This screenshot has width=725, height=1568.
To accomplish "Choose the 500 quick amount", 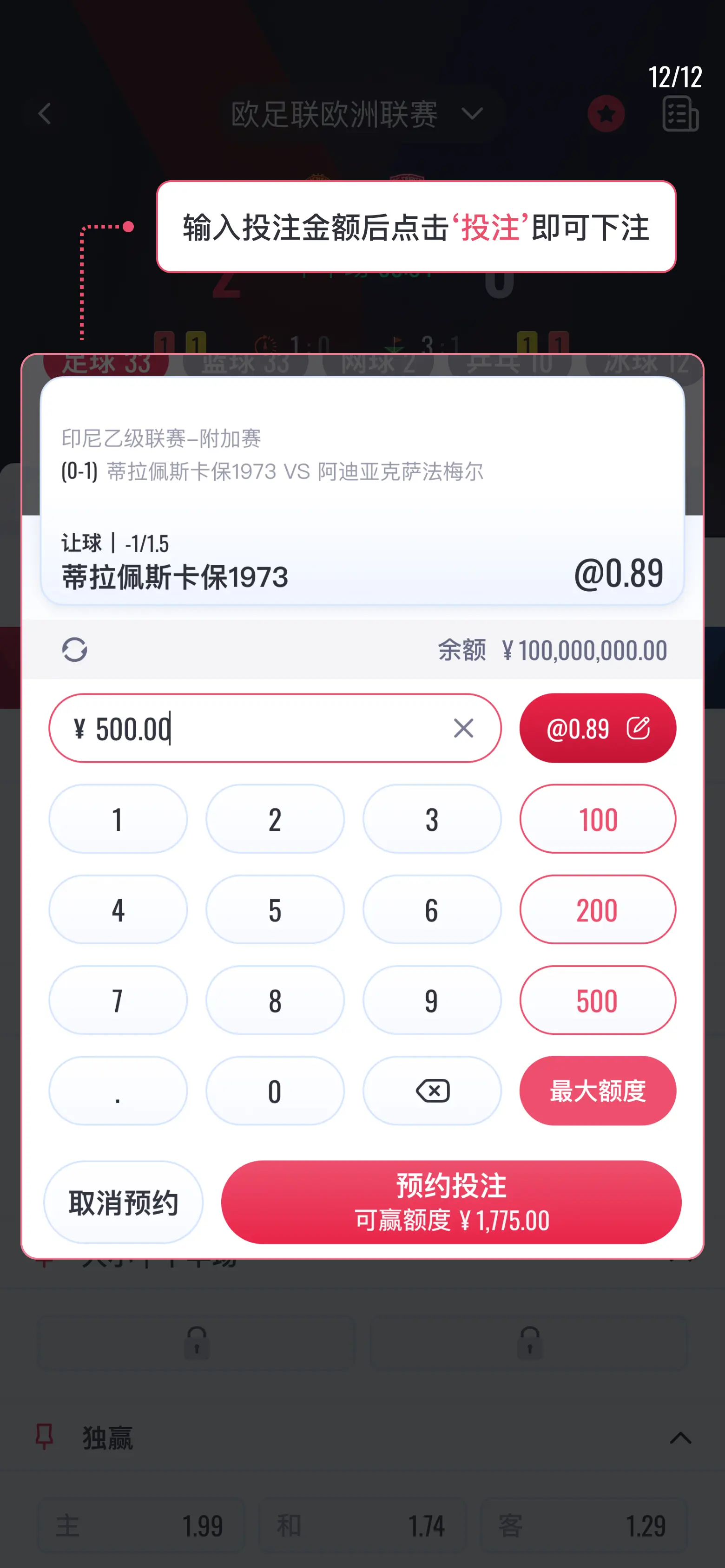I will point(598,1000).
